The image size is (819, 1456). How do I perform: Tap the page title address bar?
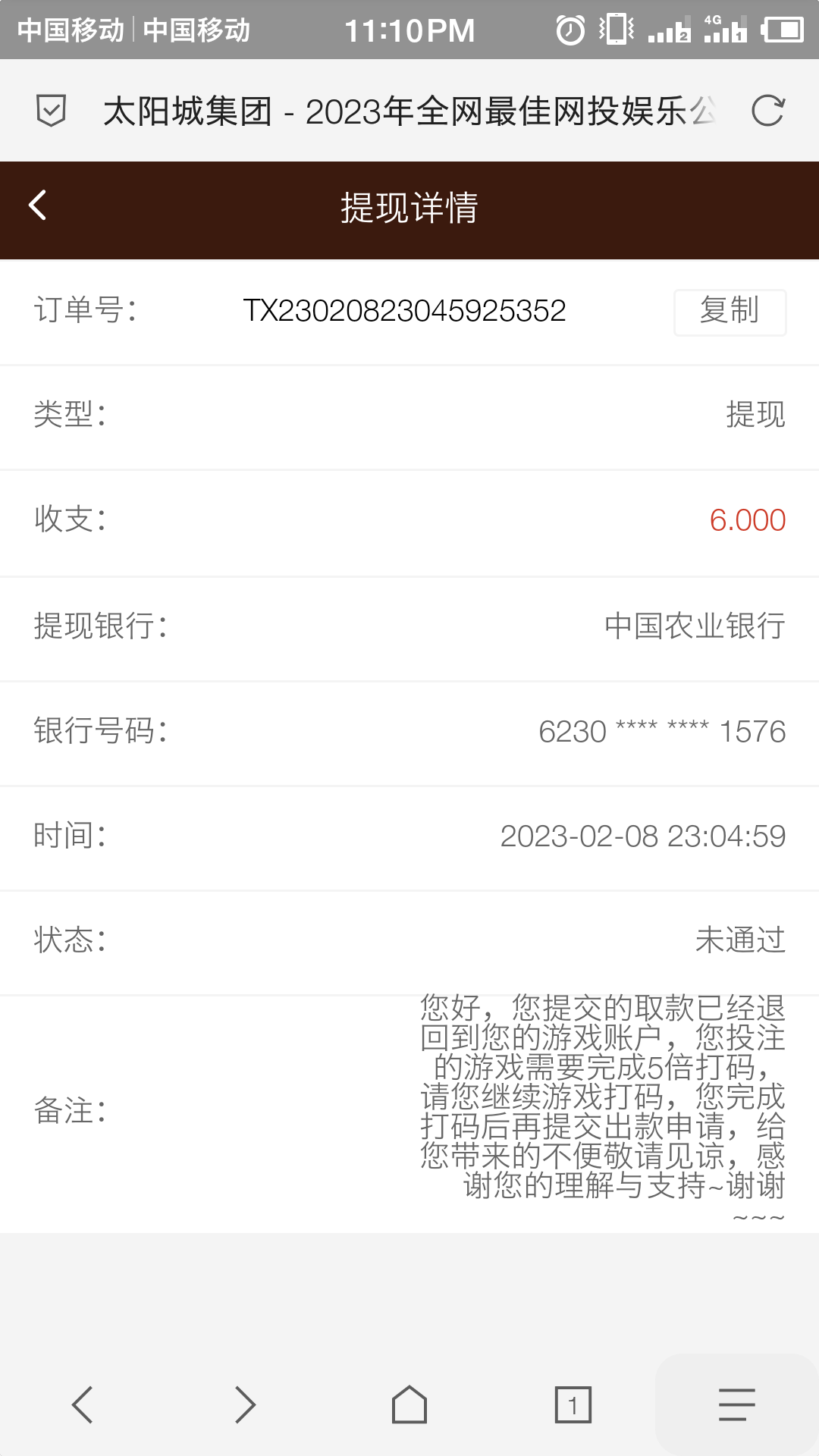point(409,111)
